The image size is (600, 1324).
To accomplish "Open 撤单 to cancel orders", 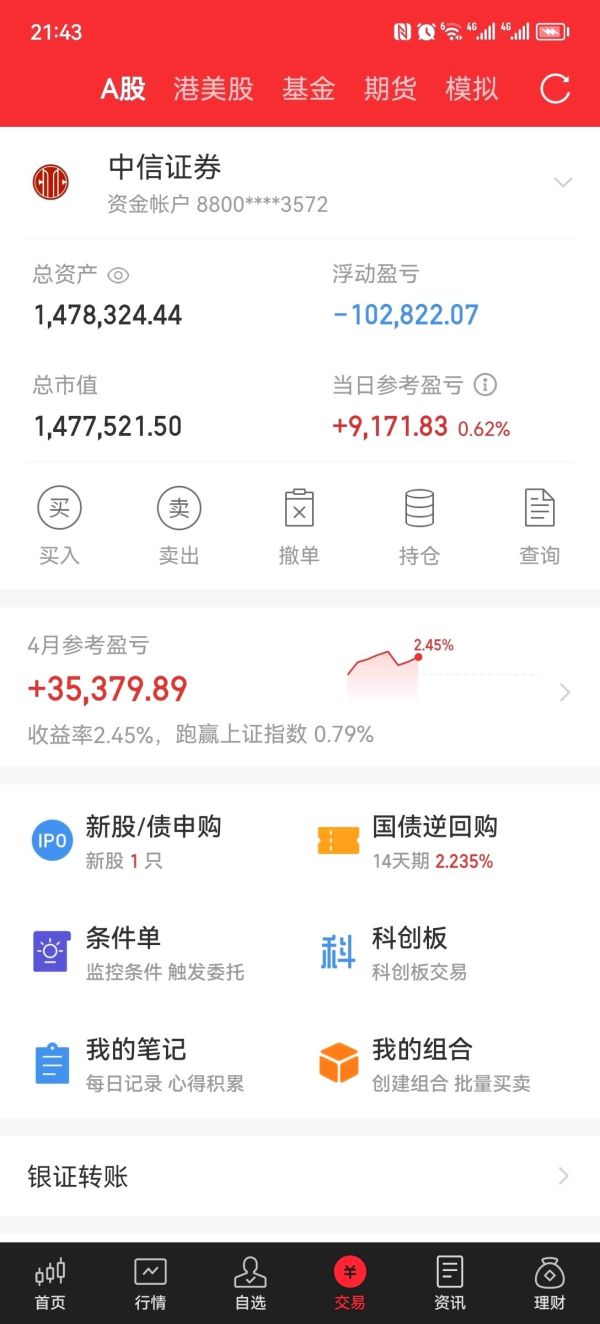I will [299, 526].
